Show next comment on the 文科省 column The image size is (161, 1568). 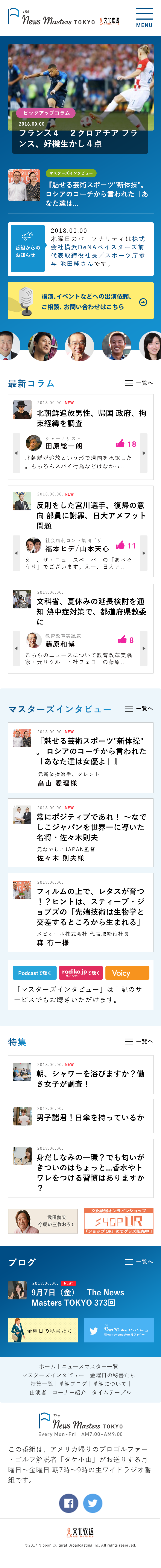click(144, 648)
